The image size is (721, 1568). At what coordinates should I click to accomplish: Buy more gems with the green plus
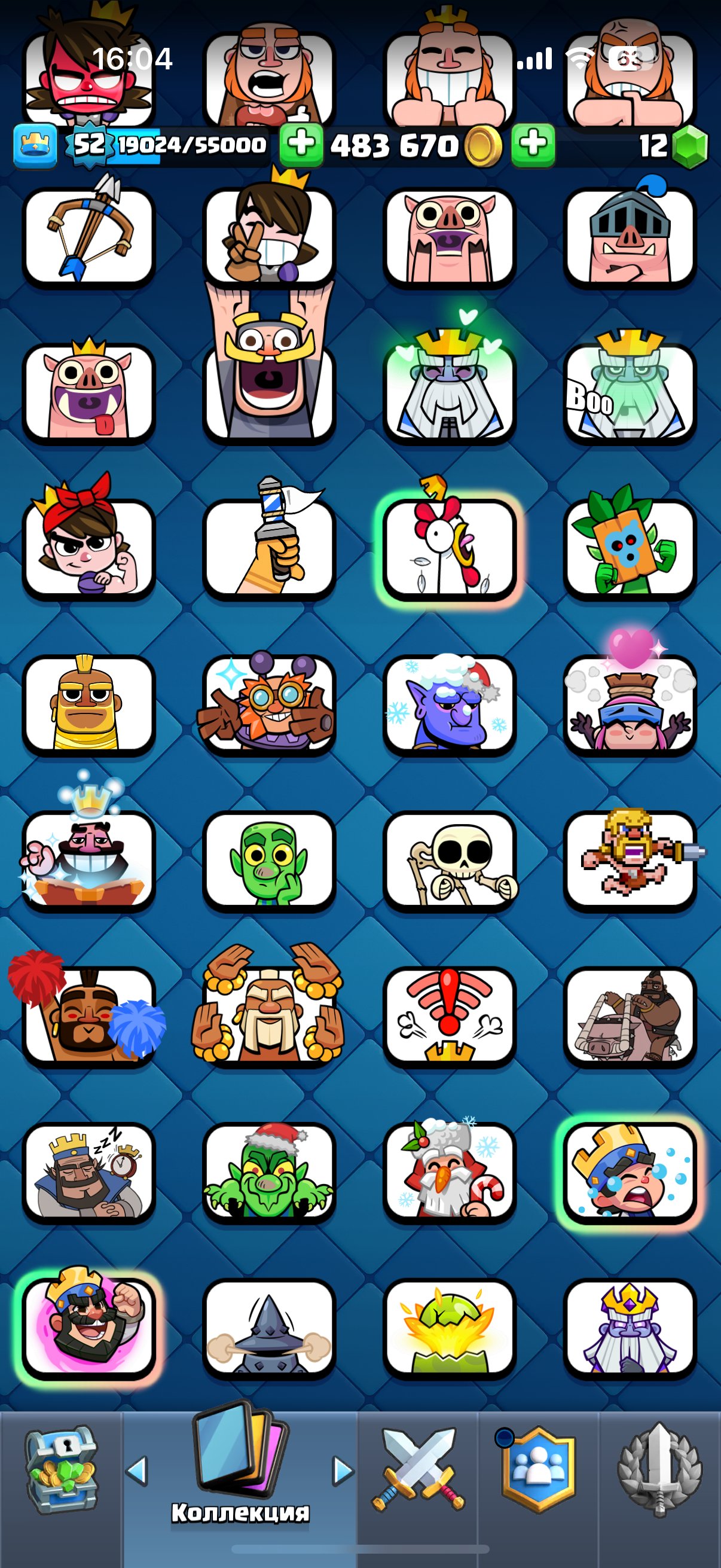[x=533, y=145]
